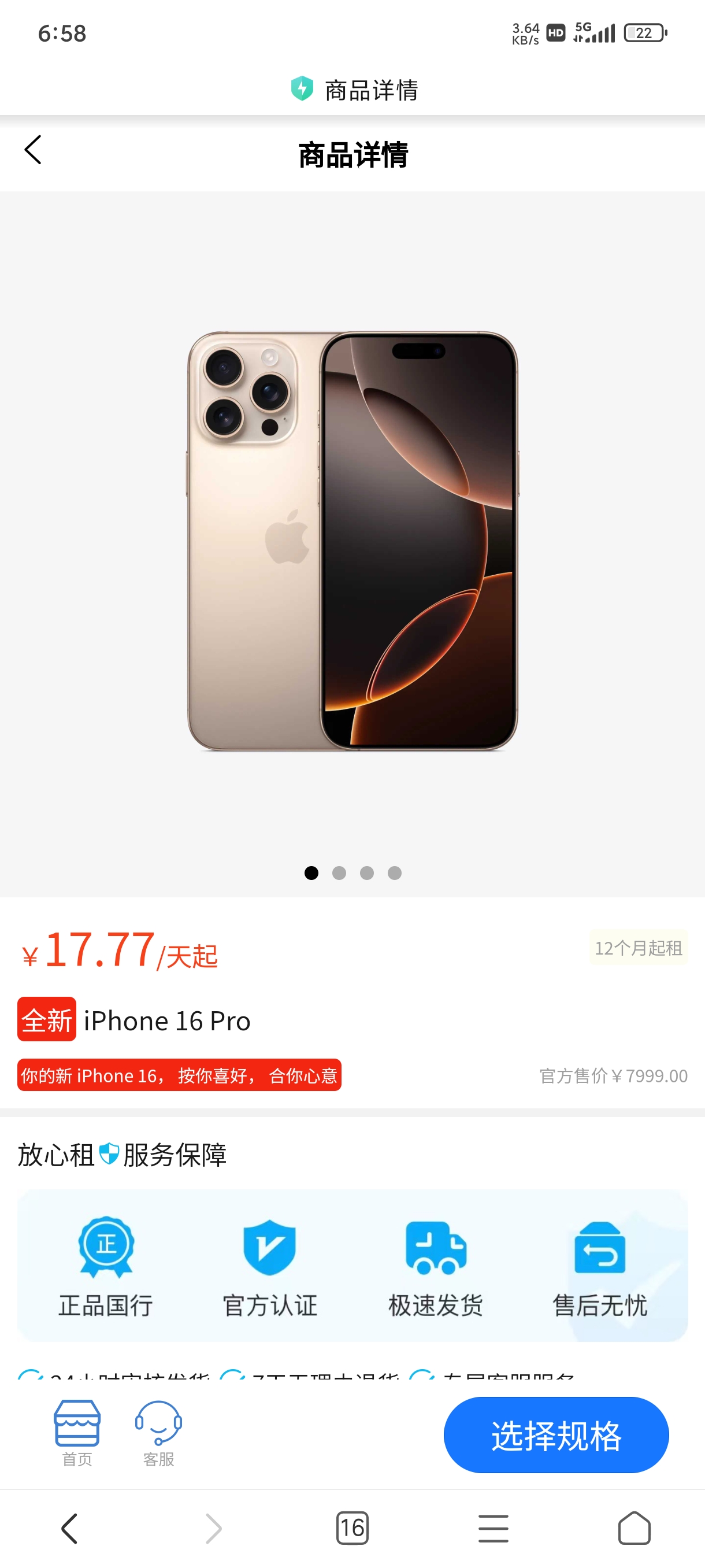This screenshot has height=1568, width=705.
Task: Open the iPhone 16 Pro product image
Action: pyautogui.click(x=353, y=541)
